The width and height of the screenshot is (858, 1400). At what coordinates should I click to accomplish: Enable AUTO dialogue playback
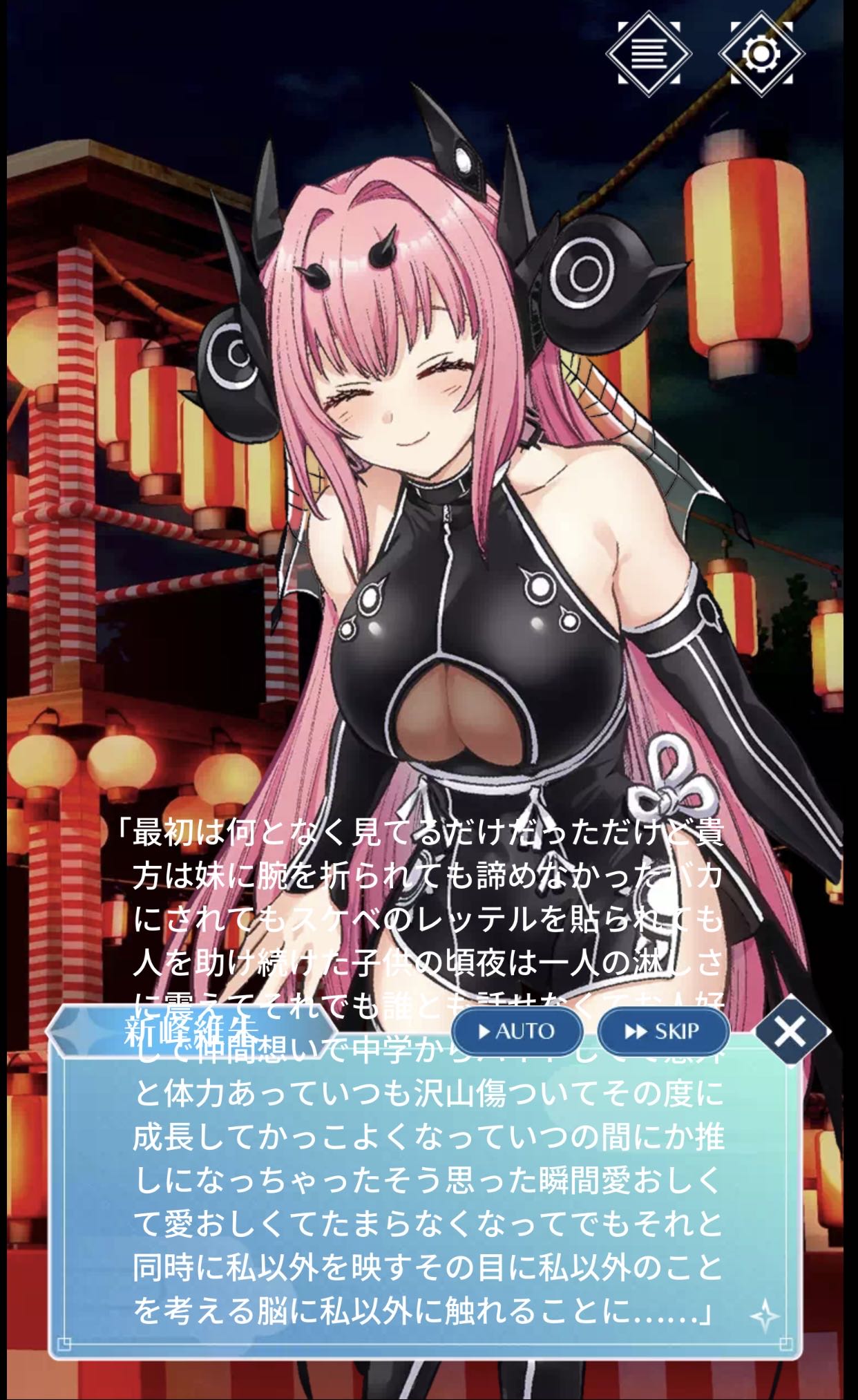[517, 1032]
